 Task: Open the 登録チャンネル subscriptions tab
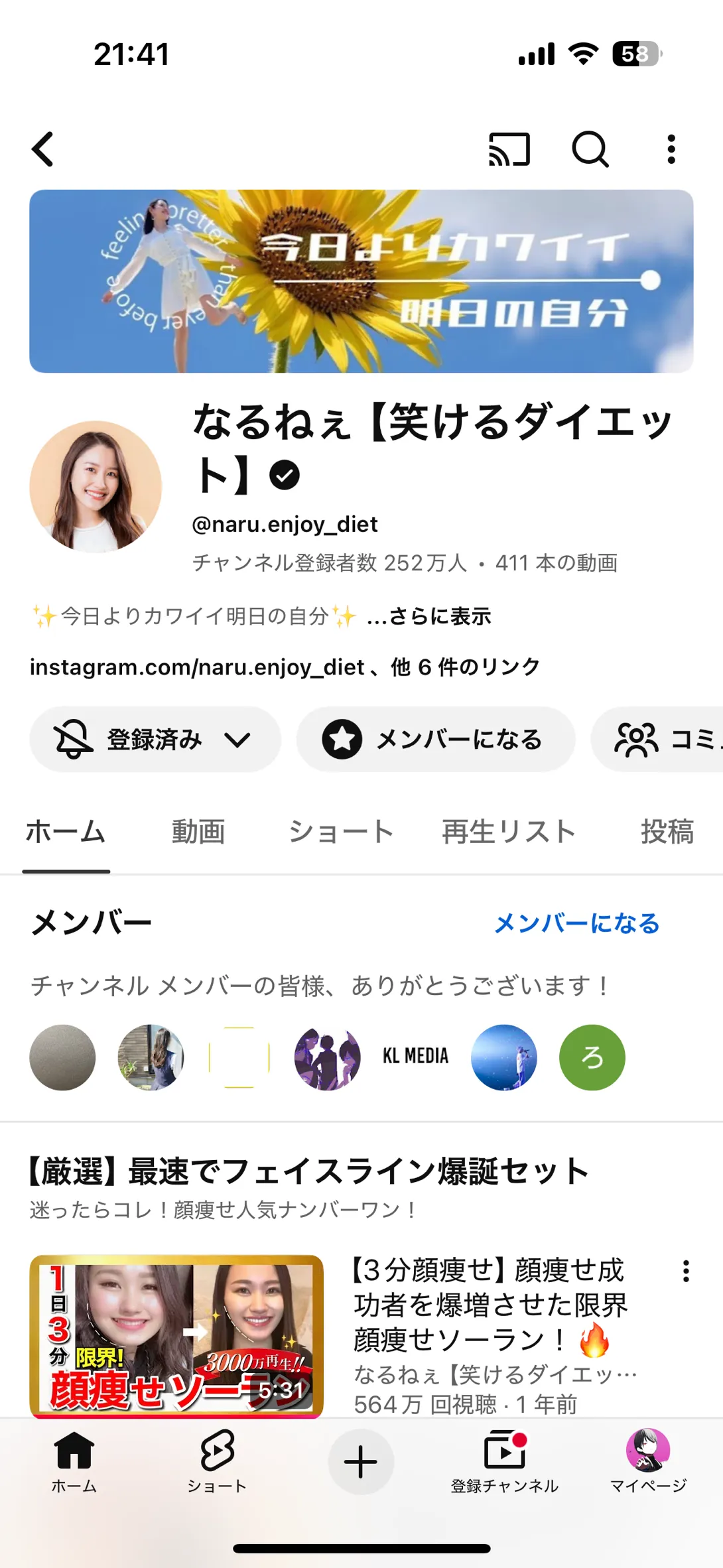pyautogui.click(x=505, y=1461)
